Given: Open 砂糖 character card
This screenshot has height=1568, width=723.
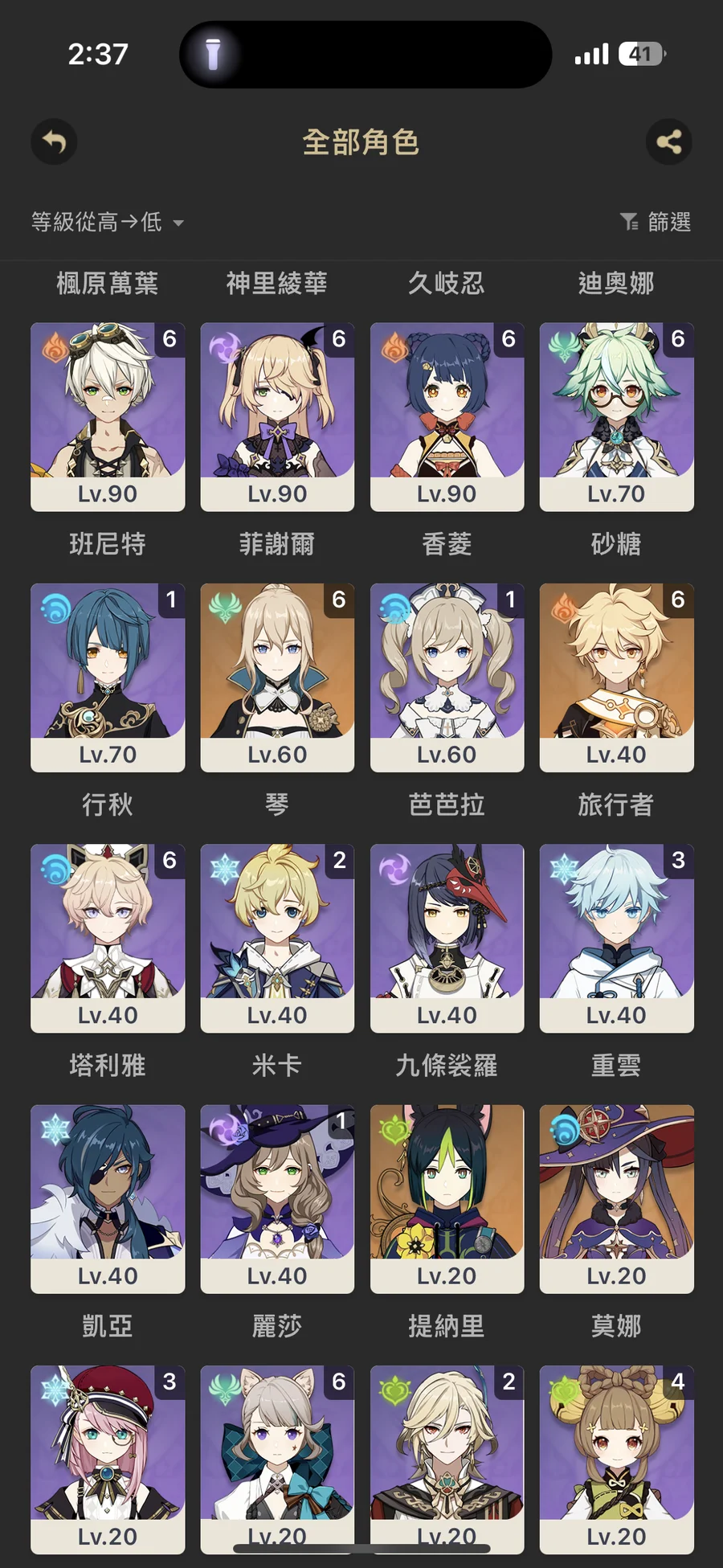Looking at the screenshot, I should tap(616, 416).
